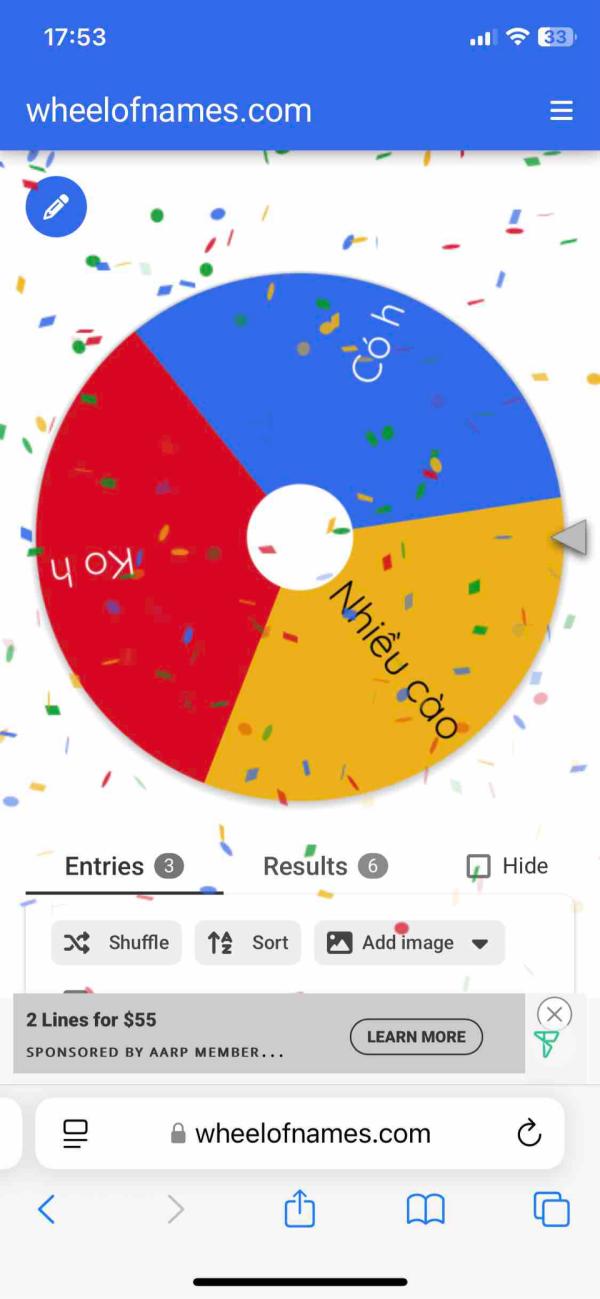Go back to previous page
Screen dimensions: 600x1299
(x=46, y=1210)
